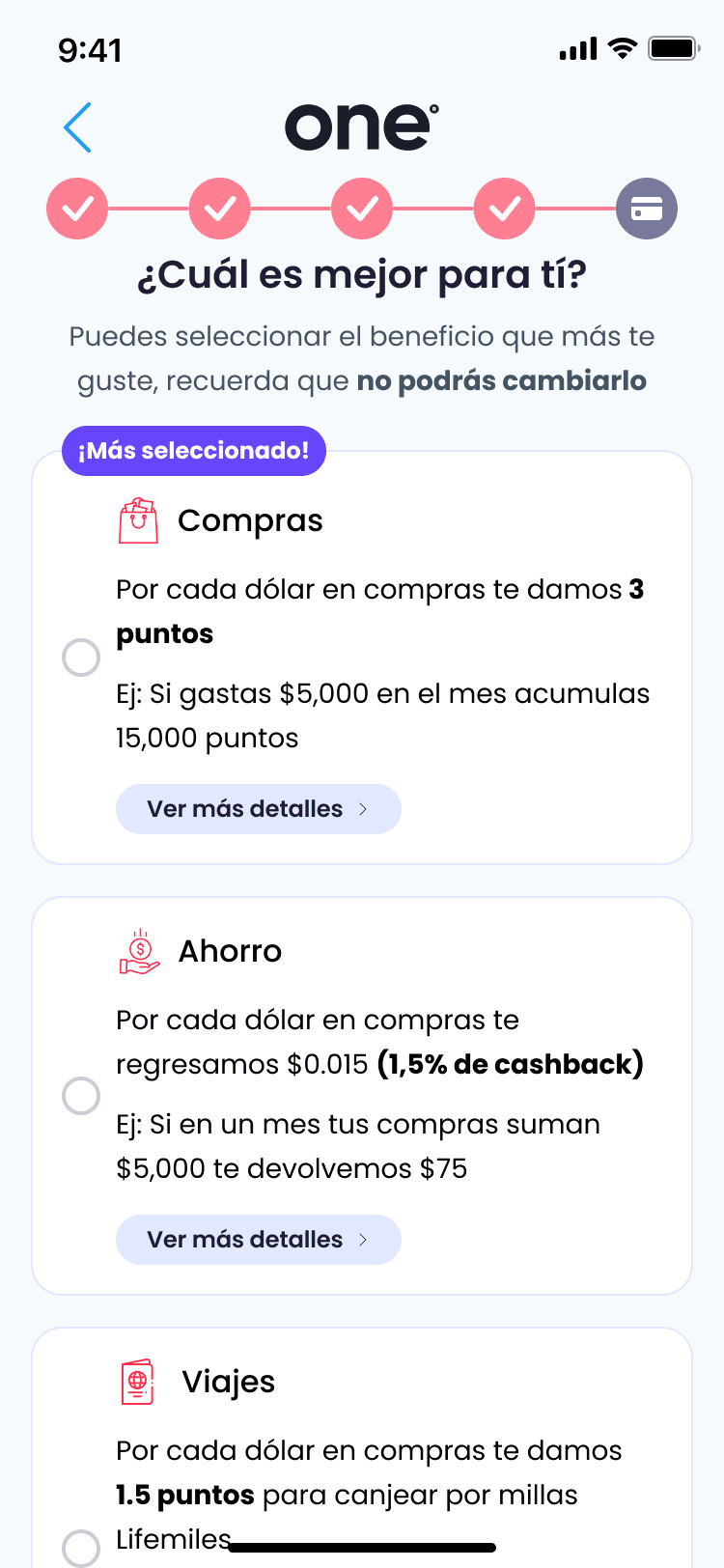The height and width of the screenshot is (1568, 724).
Task: Tap the Compras shopping bag icon
Action: 138,518
